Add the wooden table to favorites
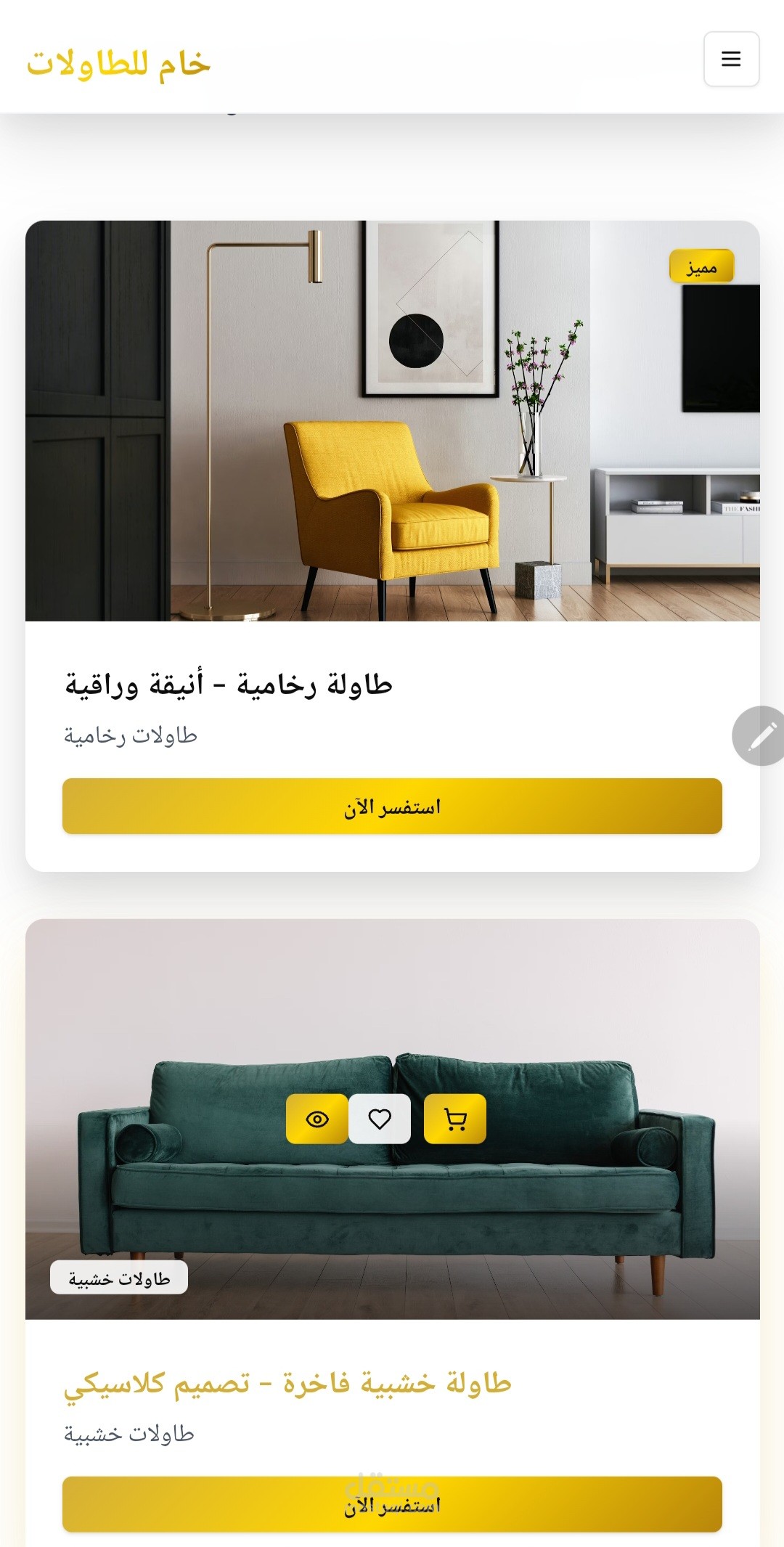 pos(380,1119)
